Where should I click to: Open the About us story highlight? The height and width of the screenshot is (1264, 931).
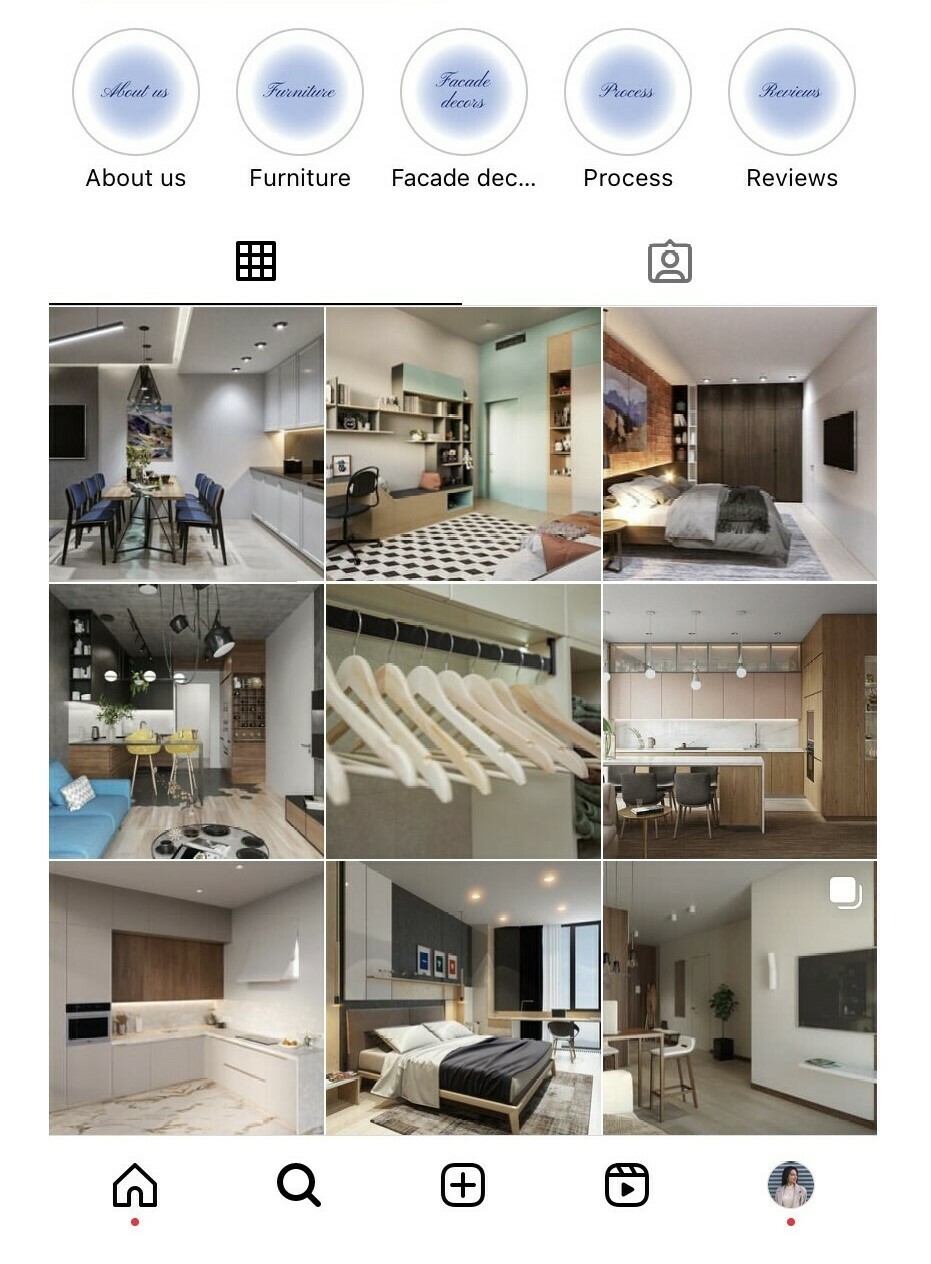coord(136,92)
